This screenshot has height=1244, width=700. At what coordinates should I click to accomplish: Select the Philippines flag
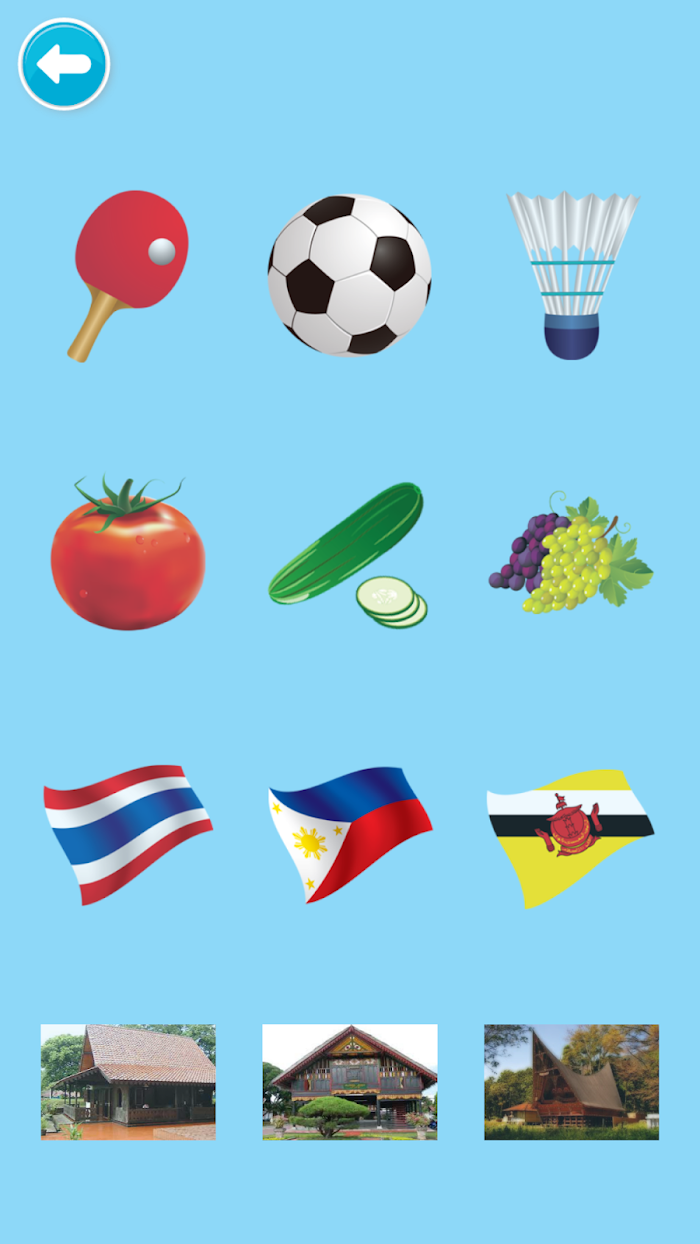350,835
